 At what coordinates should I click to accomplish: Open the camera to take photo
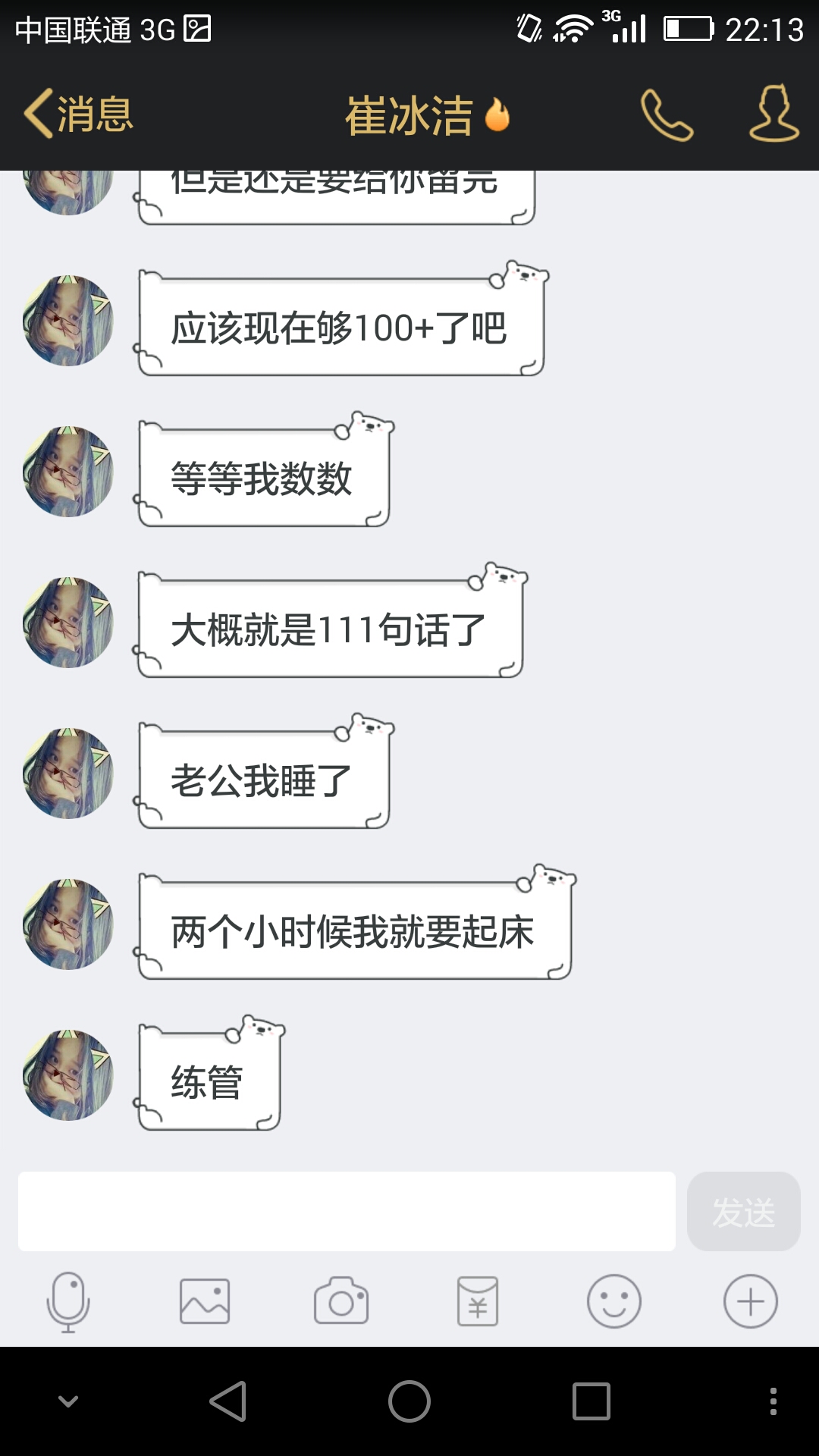tap(341, 1301)
